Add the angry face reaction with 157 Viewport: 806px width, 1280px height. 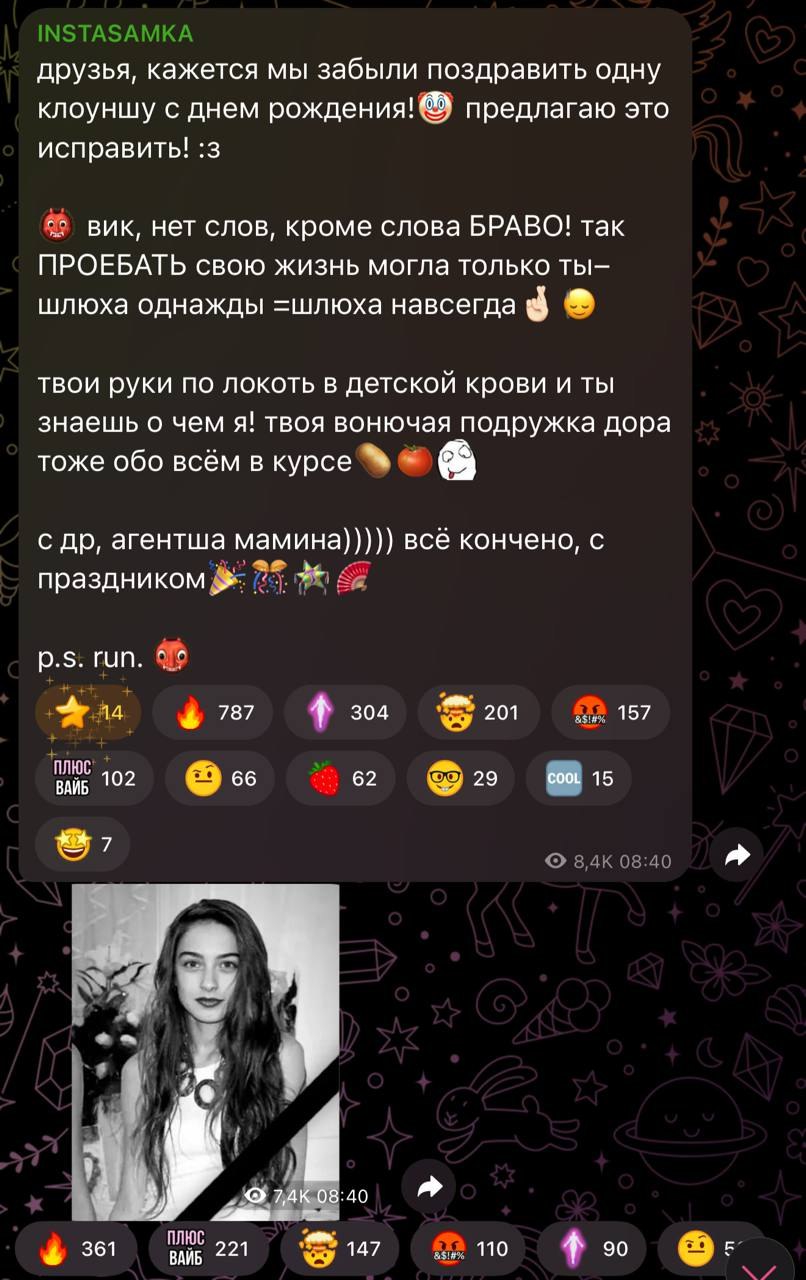[611, 713]
